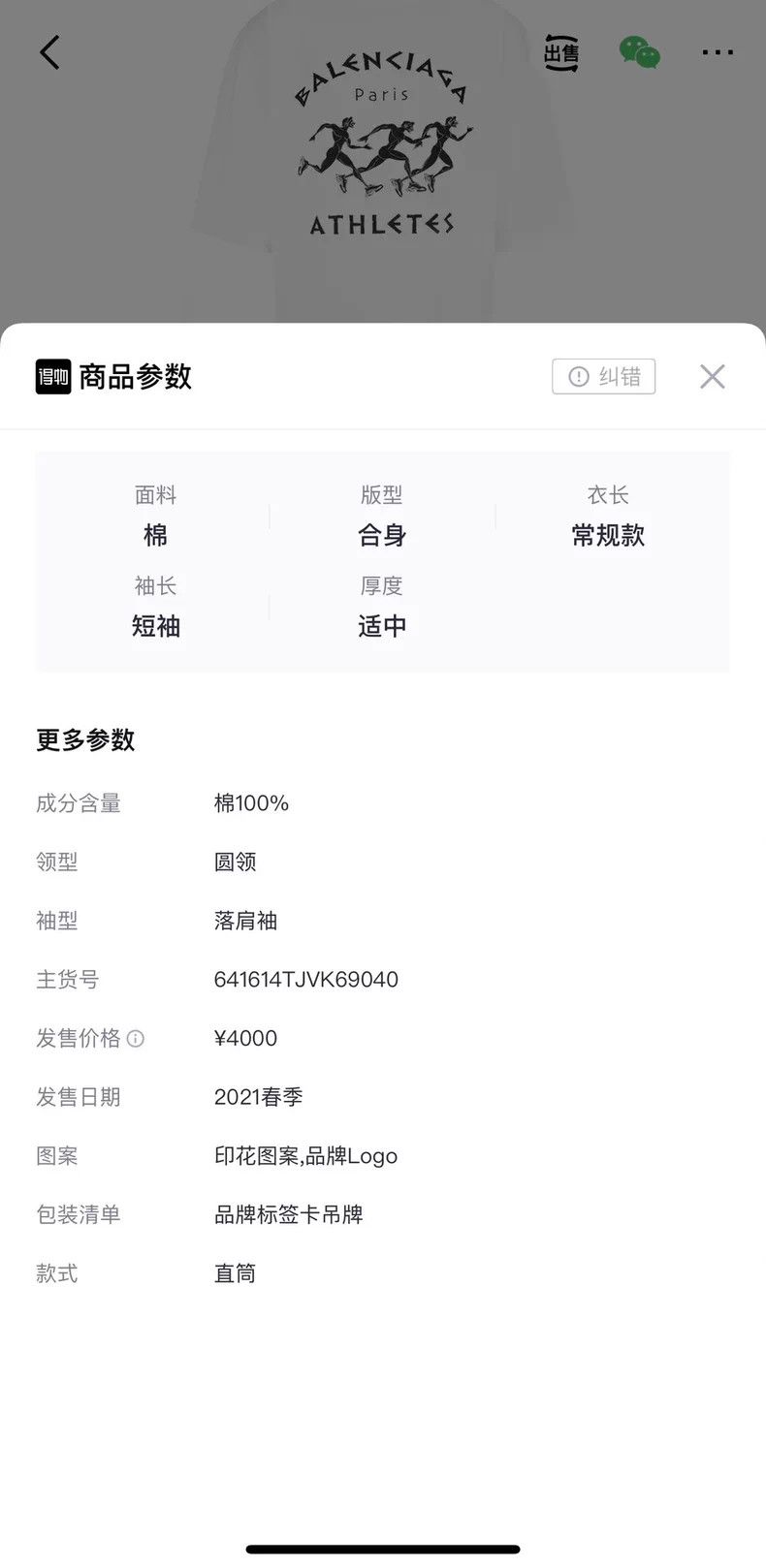This screenshot has width=766, height=1568.
Task: Tap the info icon beside 发售价格
Action: pyautogui.click(x=136, y=1039)
